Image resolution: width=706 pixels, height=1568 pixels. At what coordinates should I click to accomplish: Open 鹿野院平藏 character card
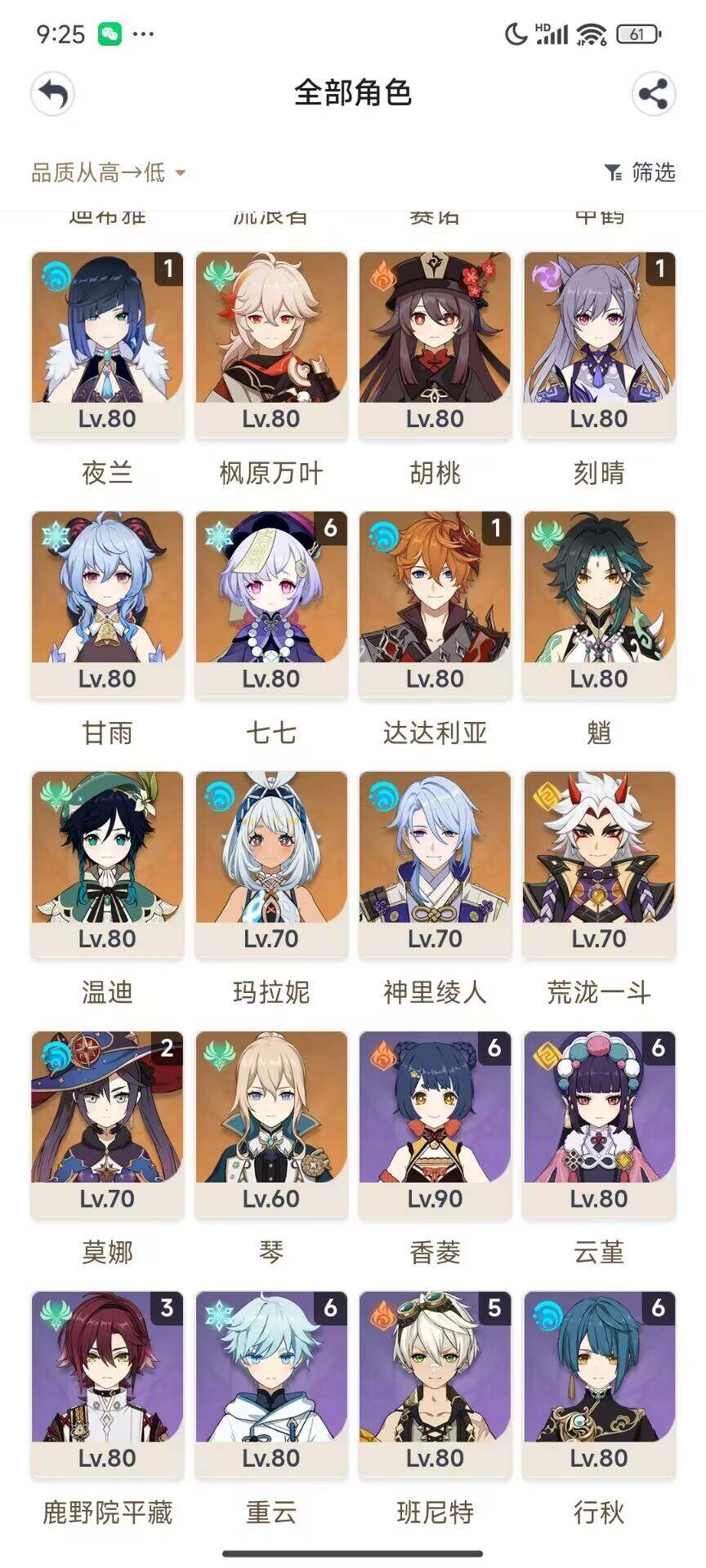(107, 1383)
